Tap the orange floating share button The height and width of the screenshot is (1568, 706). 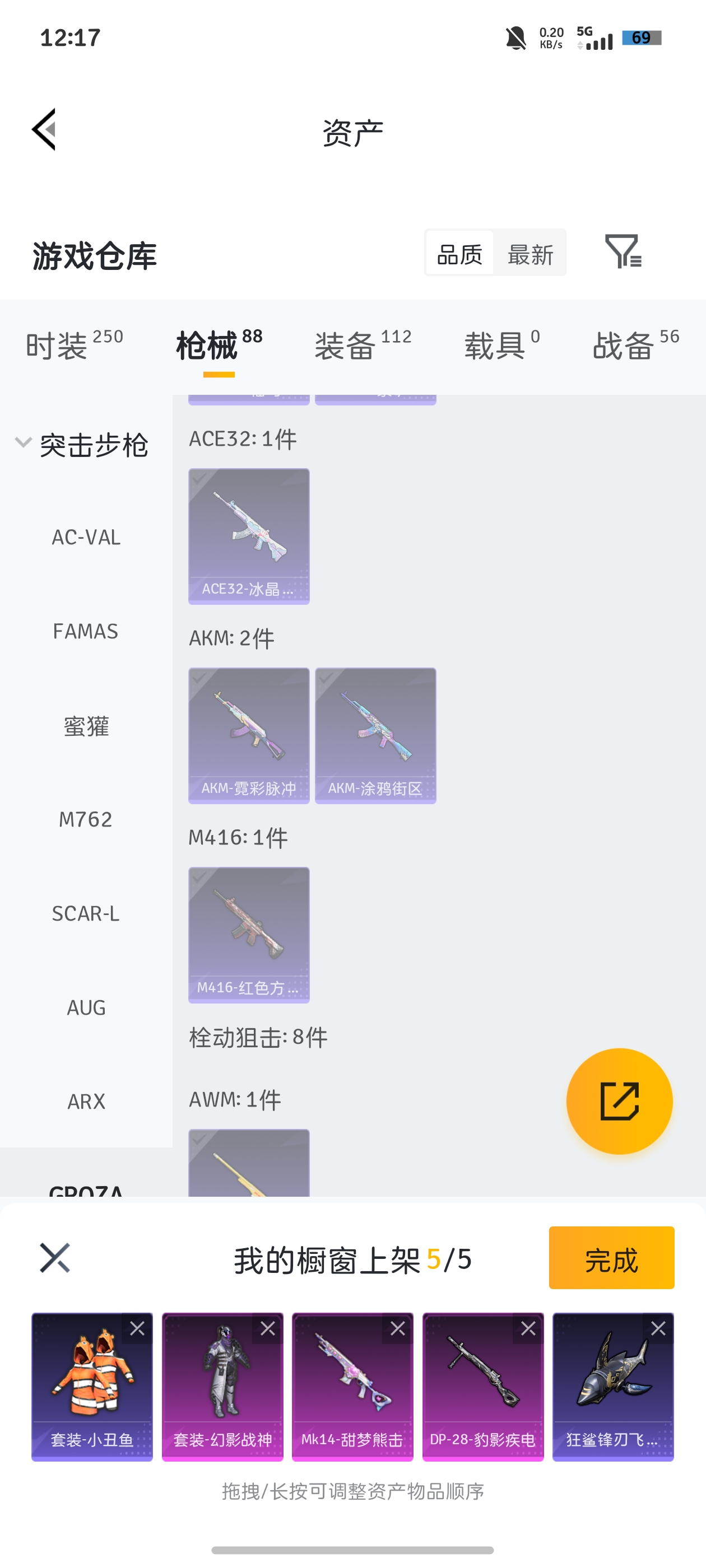pyautogui.click(x=619, y=1100)
